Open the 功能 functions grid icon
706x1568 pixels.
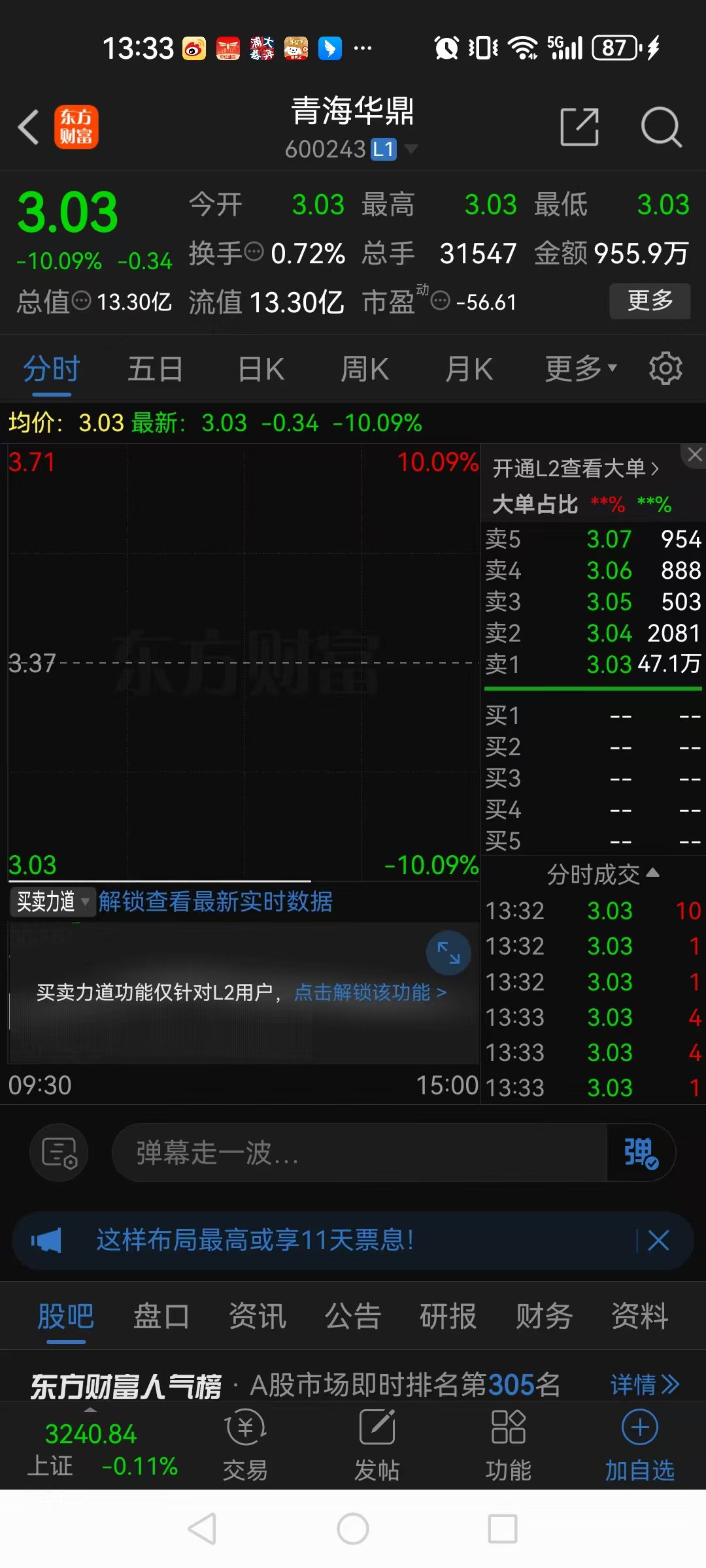click(508, 1447)
